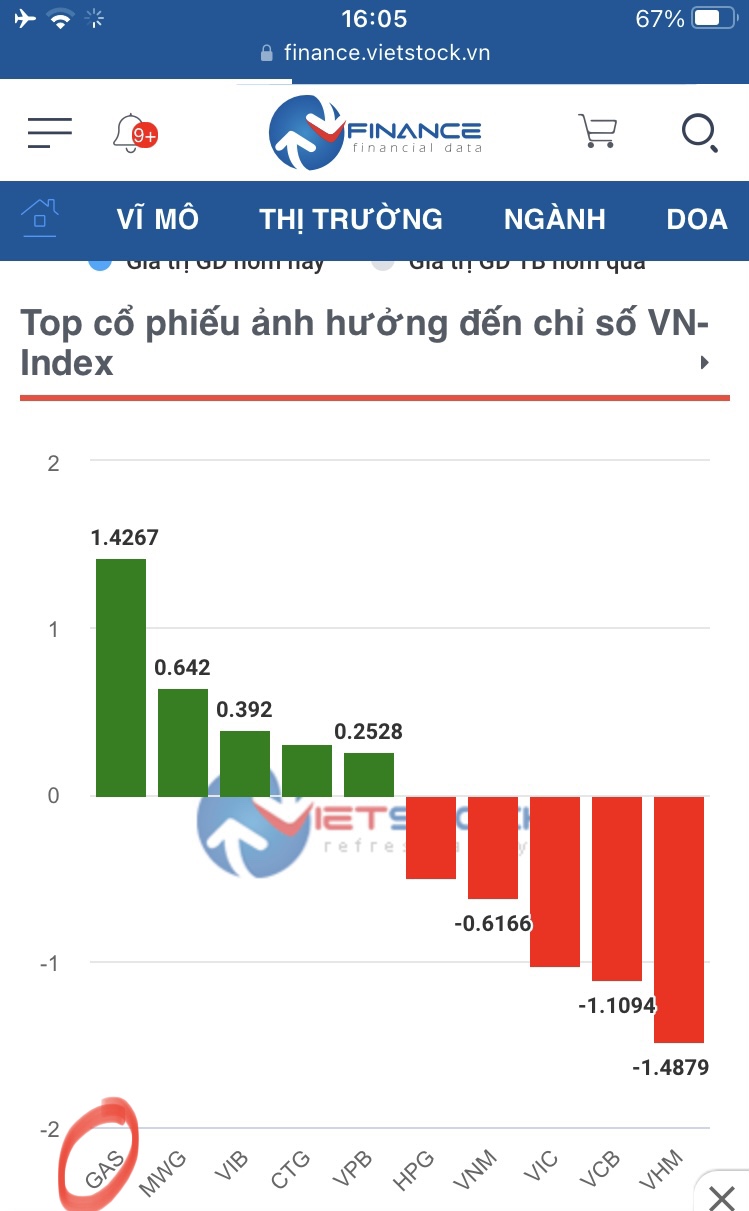The image size is (749, 1211).
Task: Switch to the NGÀNH tab
Action: point(555,219)
